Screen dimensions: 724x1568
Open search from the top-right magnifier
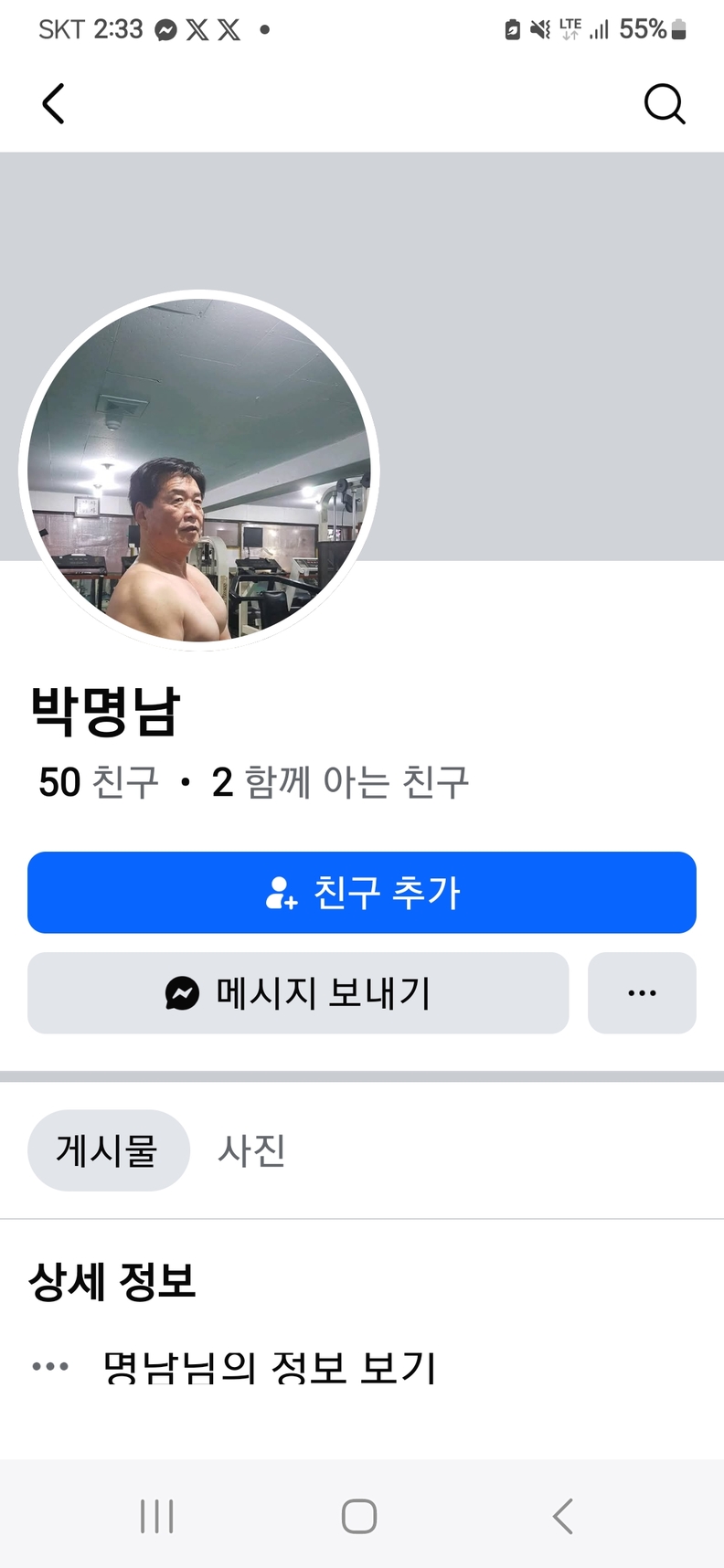coord(665,103)
